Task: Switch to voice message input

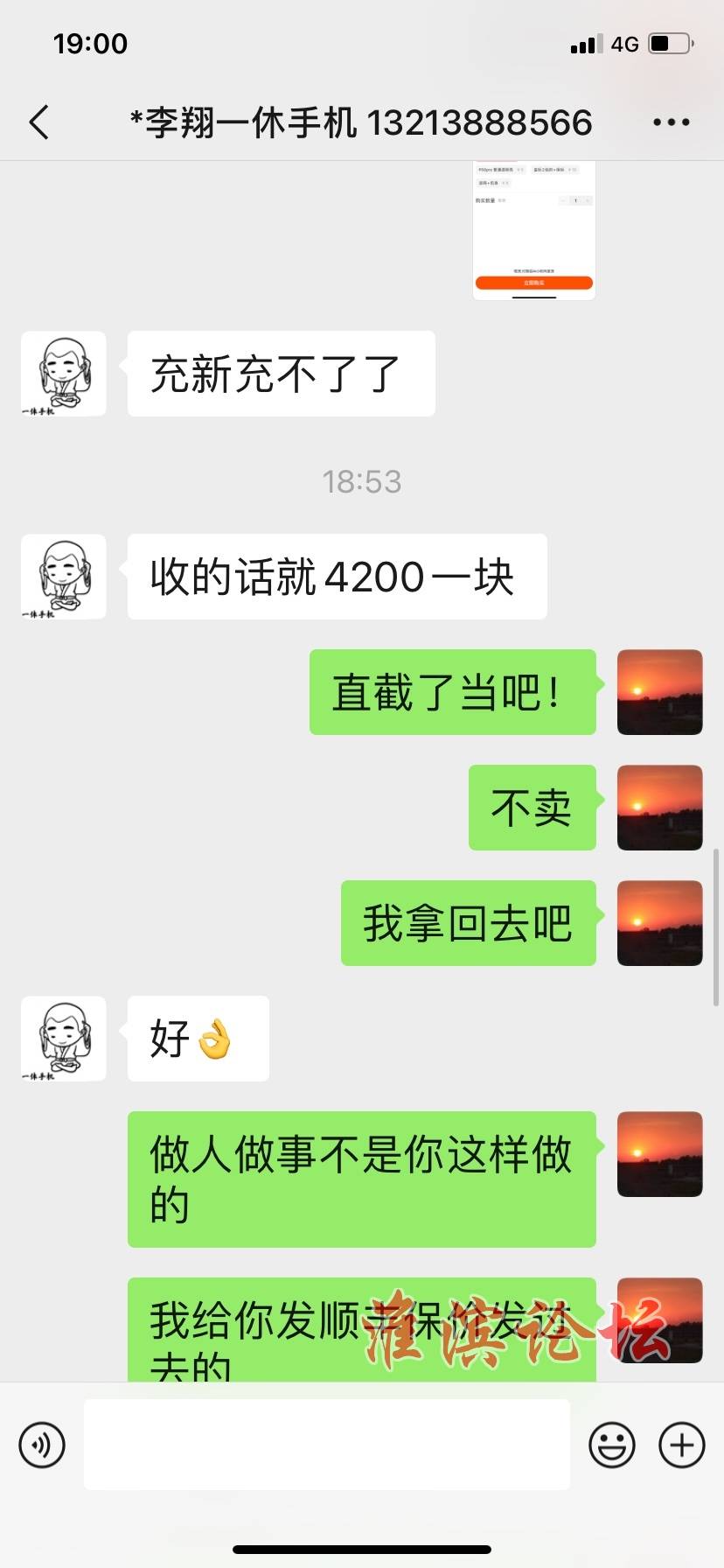Action: click(42, 1445)
